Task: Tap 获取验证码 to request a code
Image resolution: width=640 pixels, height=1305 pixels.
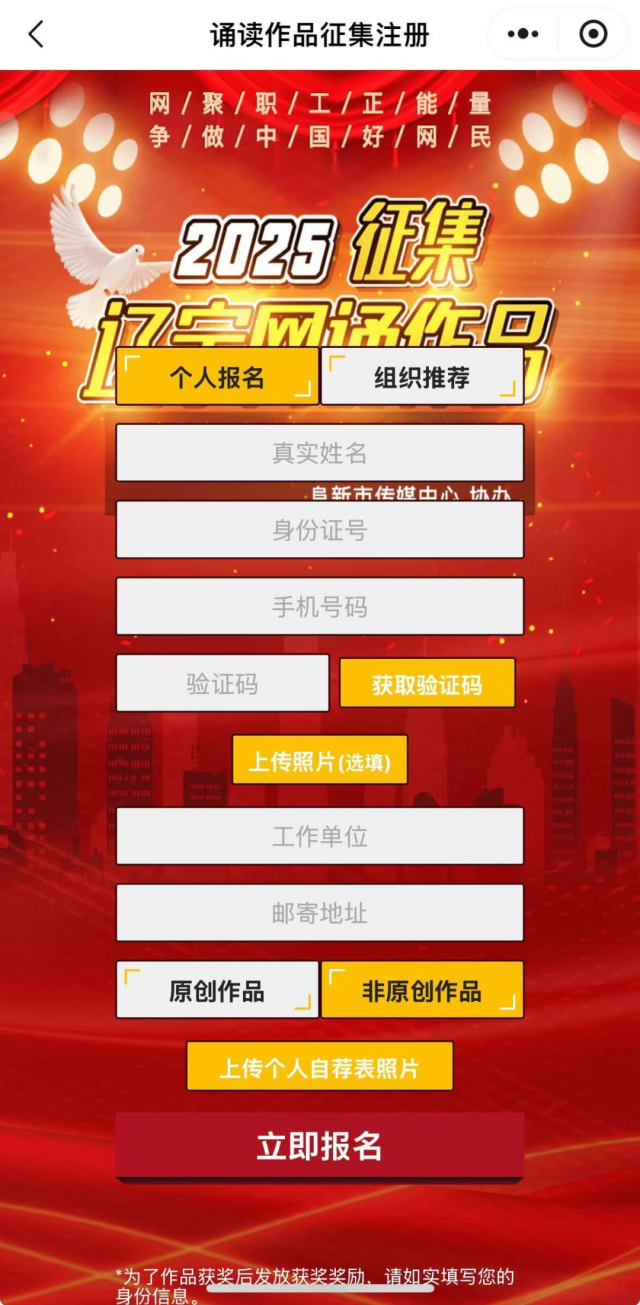Action: coord(427,684)
